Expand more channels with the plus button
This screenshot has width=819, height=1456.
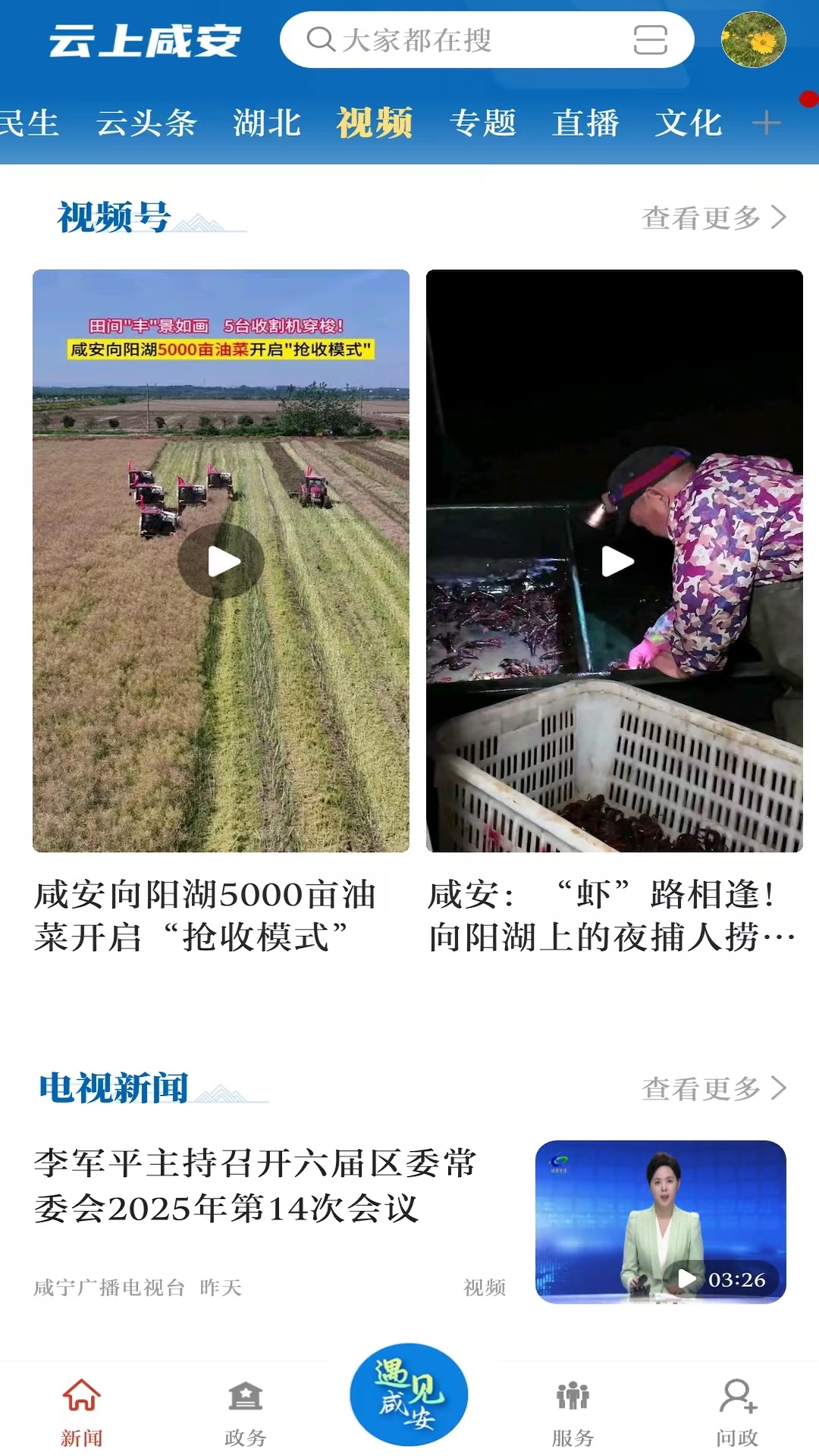(x=767, y=122)
